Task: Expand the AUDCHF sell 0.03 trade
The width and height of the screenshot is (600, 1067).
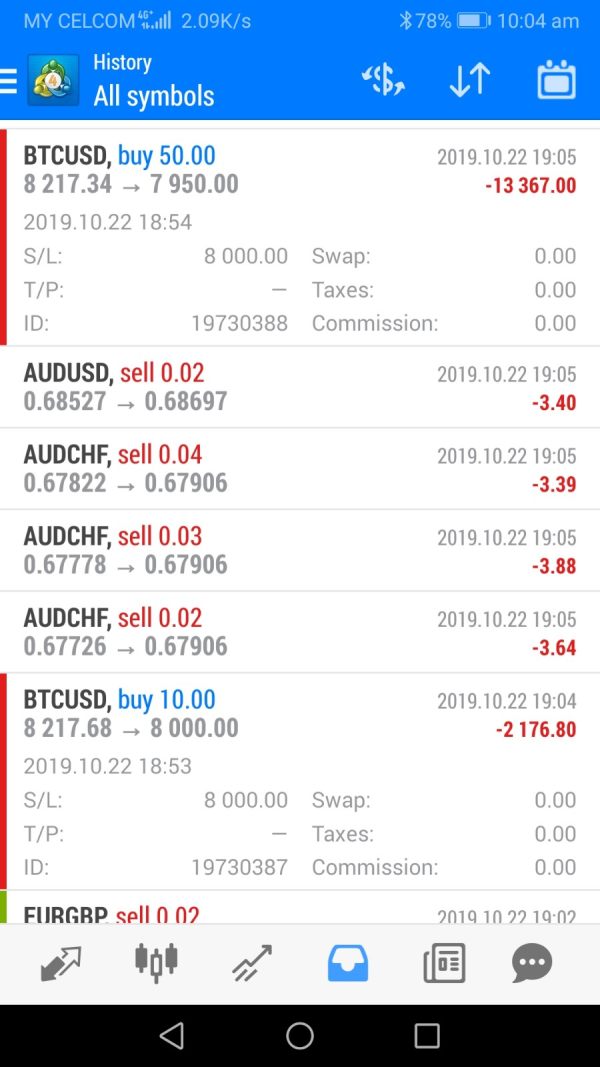Action: (300, 551)
